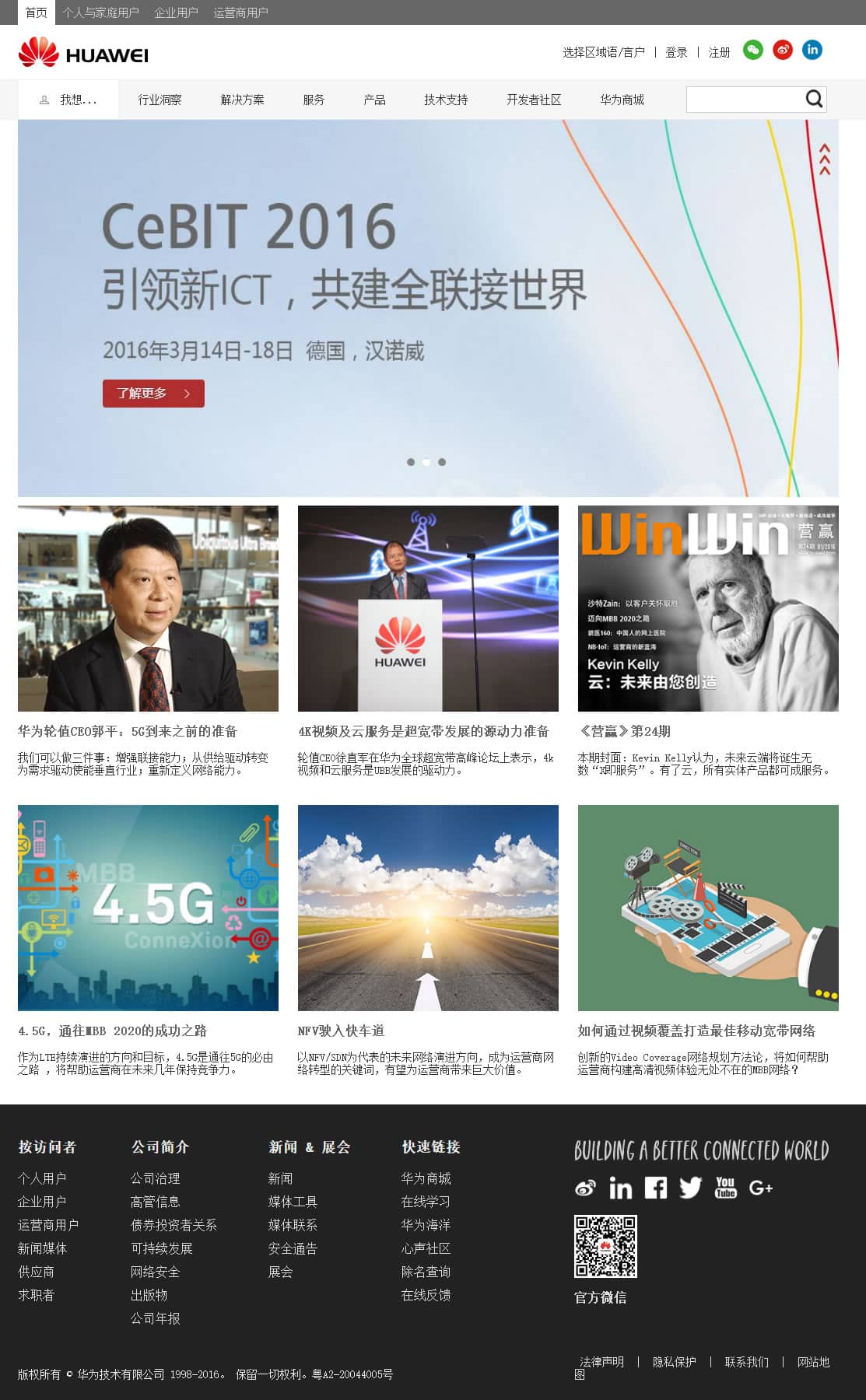Open 隐私保护 footer link
This screenshot has height=1400, width=866.
click(x=674, y=1362)
